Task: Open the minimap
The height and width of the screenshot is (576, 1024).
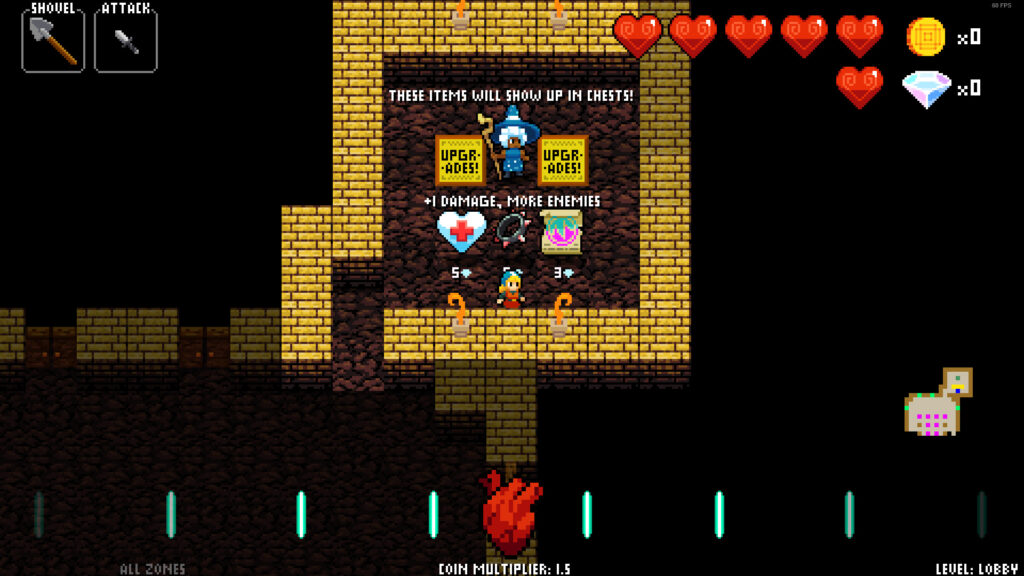Action: point(938,403)
